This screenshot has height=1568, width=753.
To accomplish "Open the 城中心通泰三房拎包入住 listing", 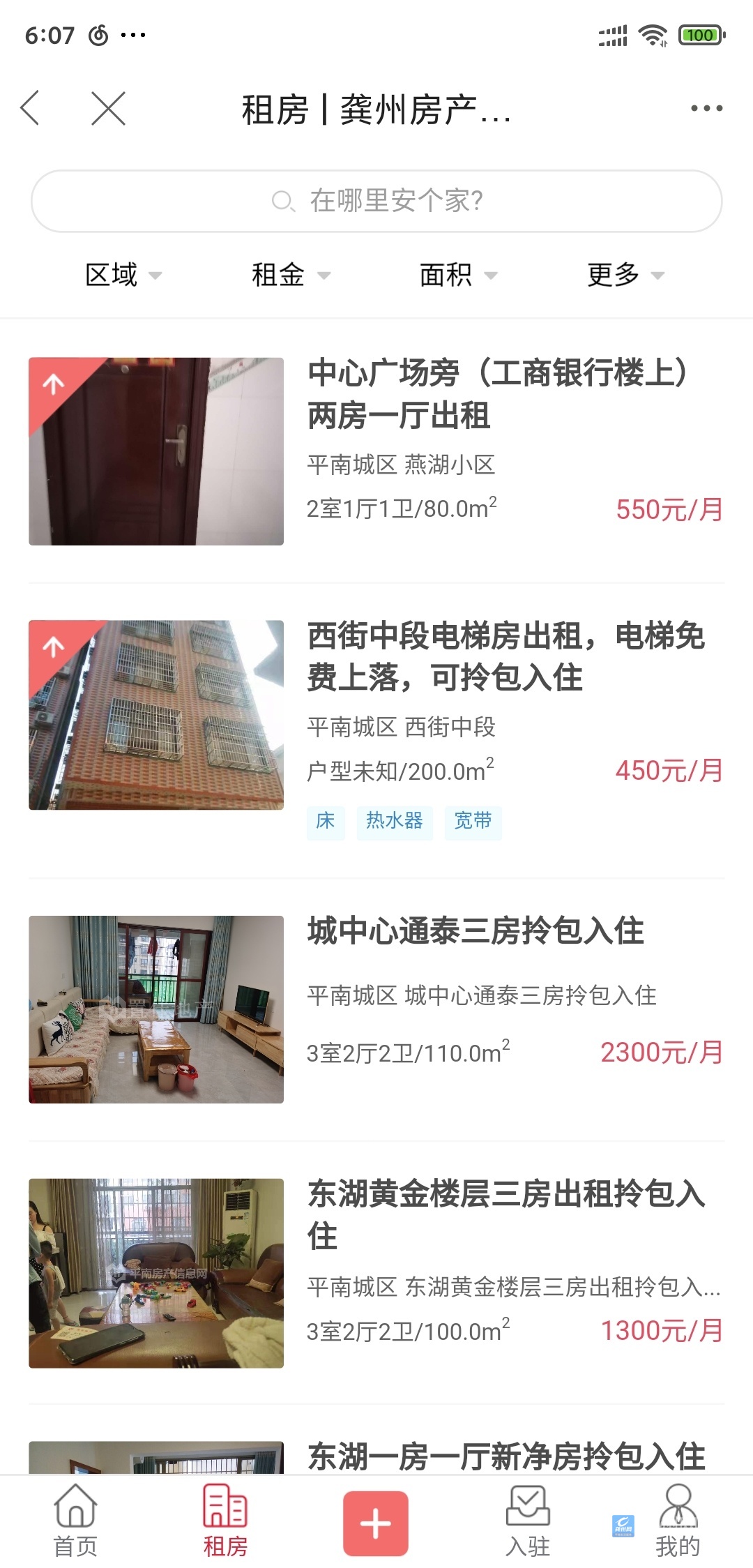I will tap(376, 1009).
